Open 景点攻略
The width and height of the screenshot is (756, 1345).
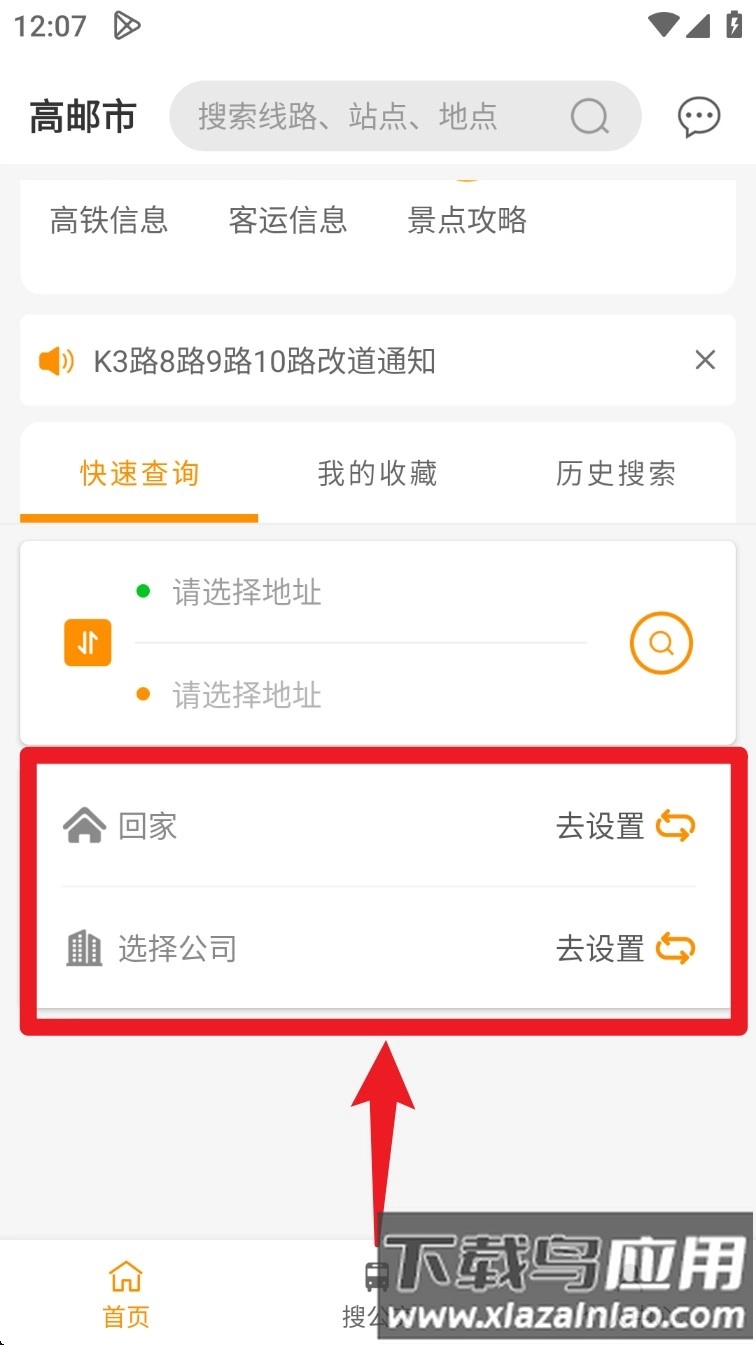tap(467, 220)
